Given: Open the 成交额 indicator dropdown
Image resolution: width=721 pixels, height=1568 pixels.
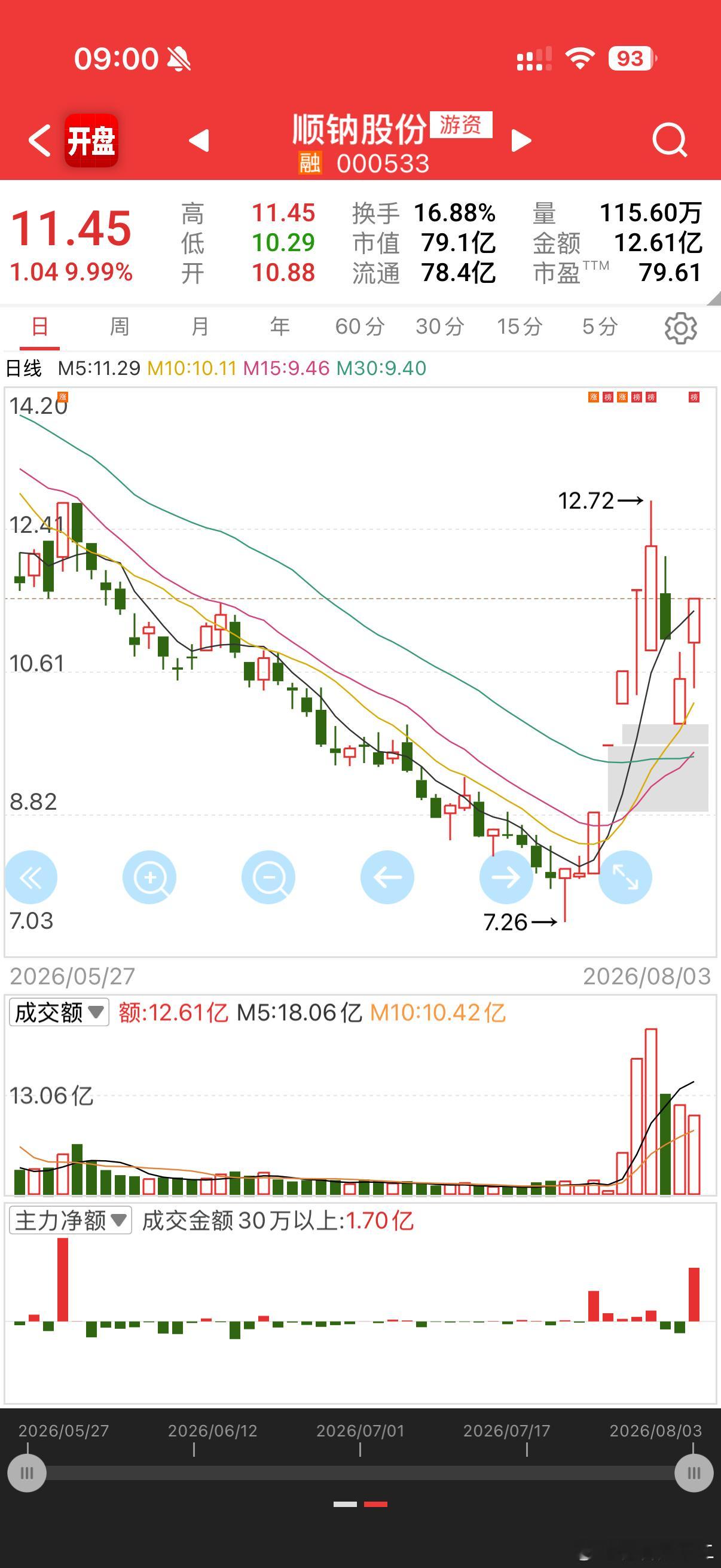Looking at the screenshot, I should 59,1012.
